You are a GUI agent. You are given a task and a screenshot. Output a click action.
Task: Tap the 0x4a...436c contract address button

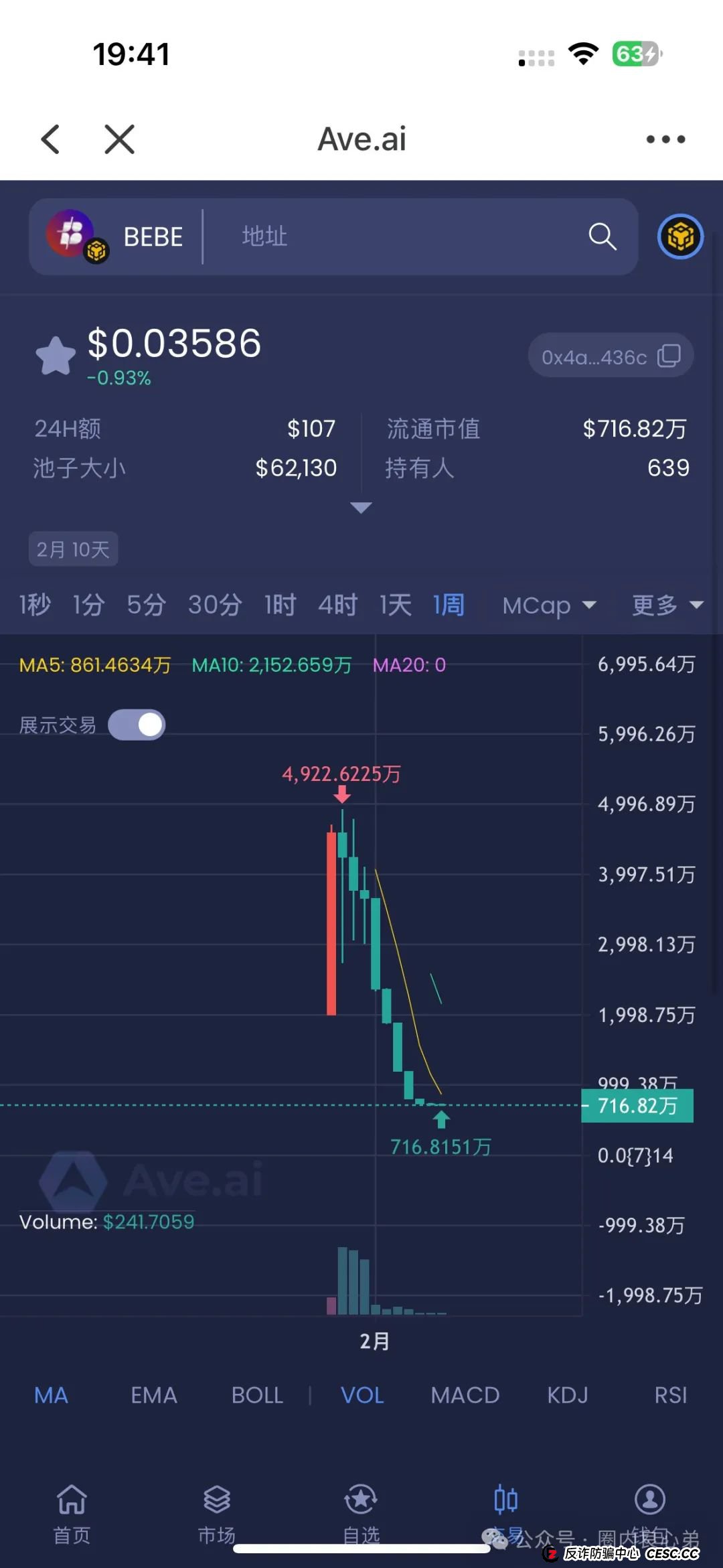point(594,356)
